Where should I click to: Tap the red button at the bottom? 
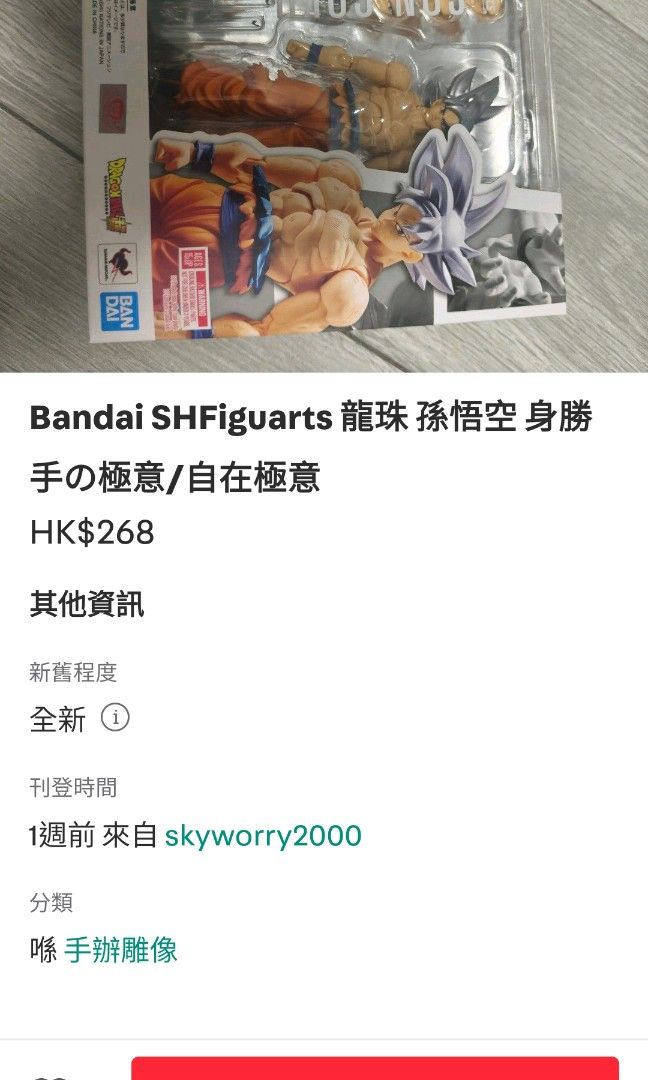tap(375, 1068)
